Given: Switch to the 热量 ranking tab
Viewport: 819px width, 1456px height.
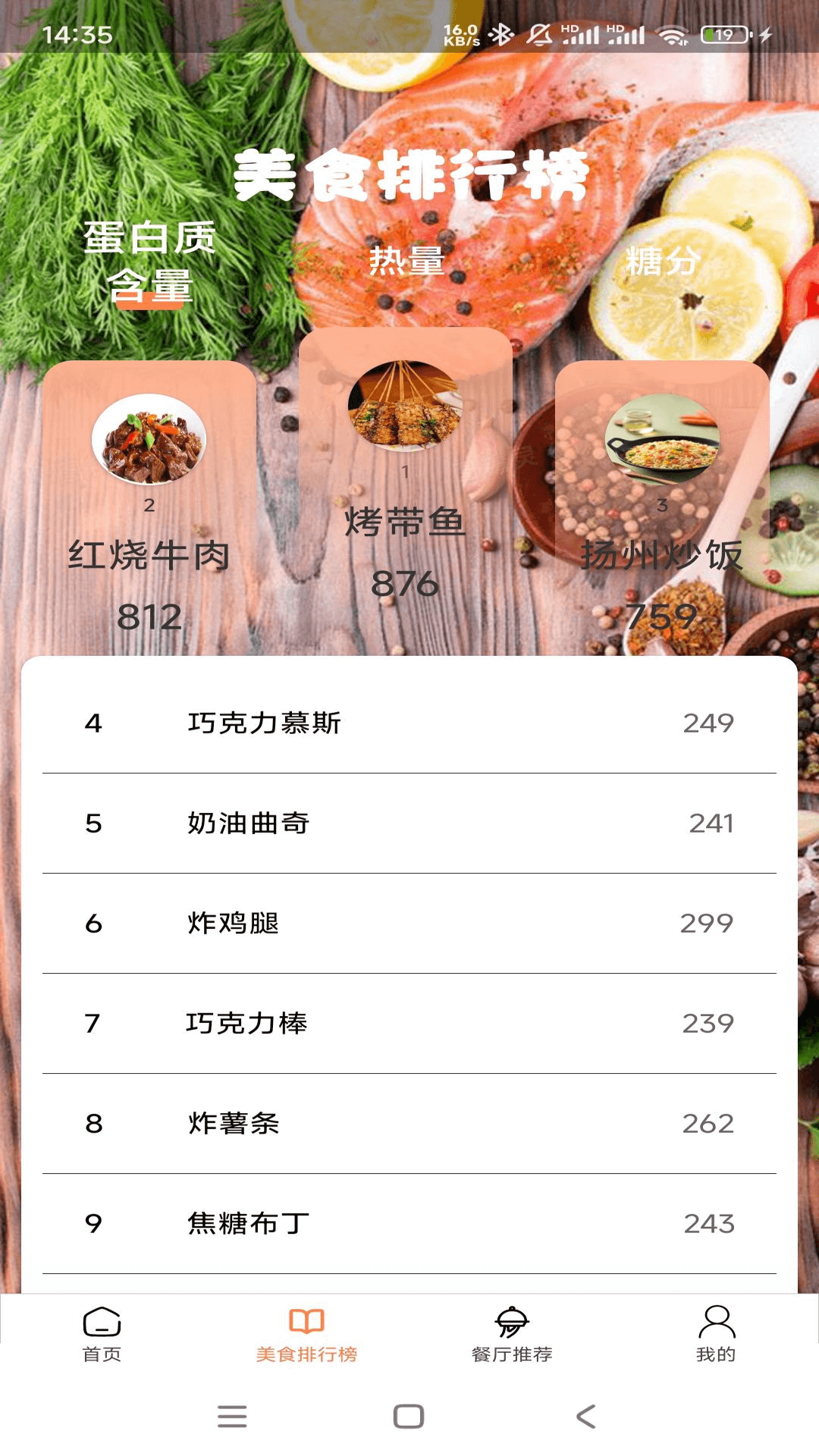Looking at the screenshot, I should coord(406,262).
